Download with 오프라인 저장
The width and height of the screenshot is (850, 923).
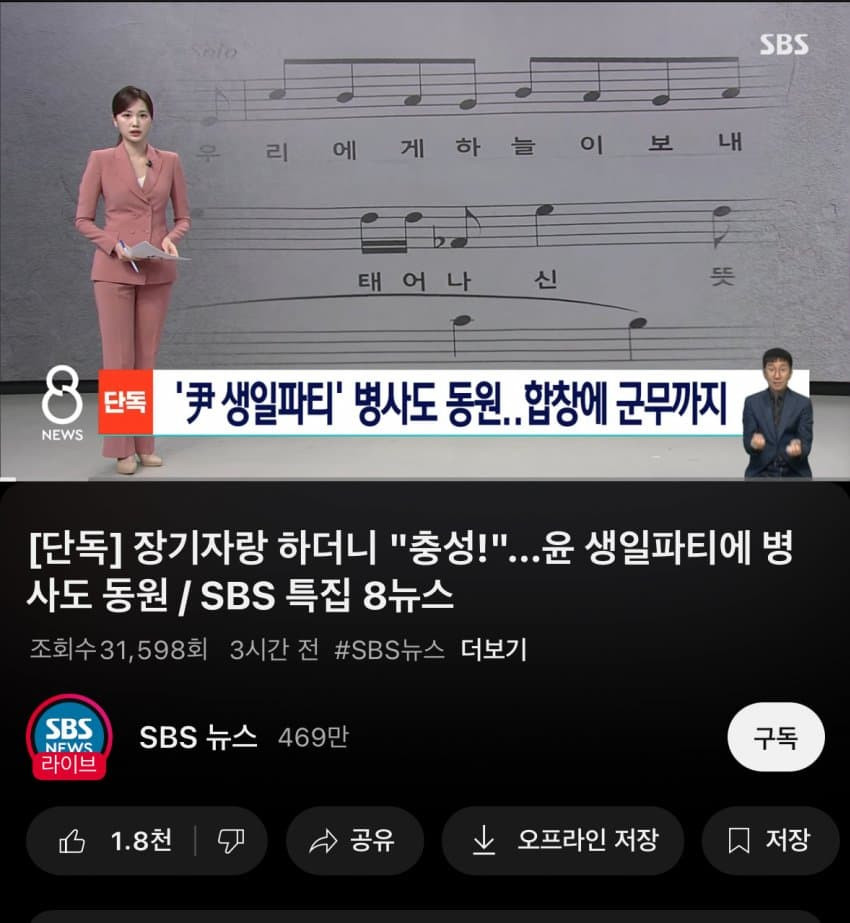tap(562, 841)
